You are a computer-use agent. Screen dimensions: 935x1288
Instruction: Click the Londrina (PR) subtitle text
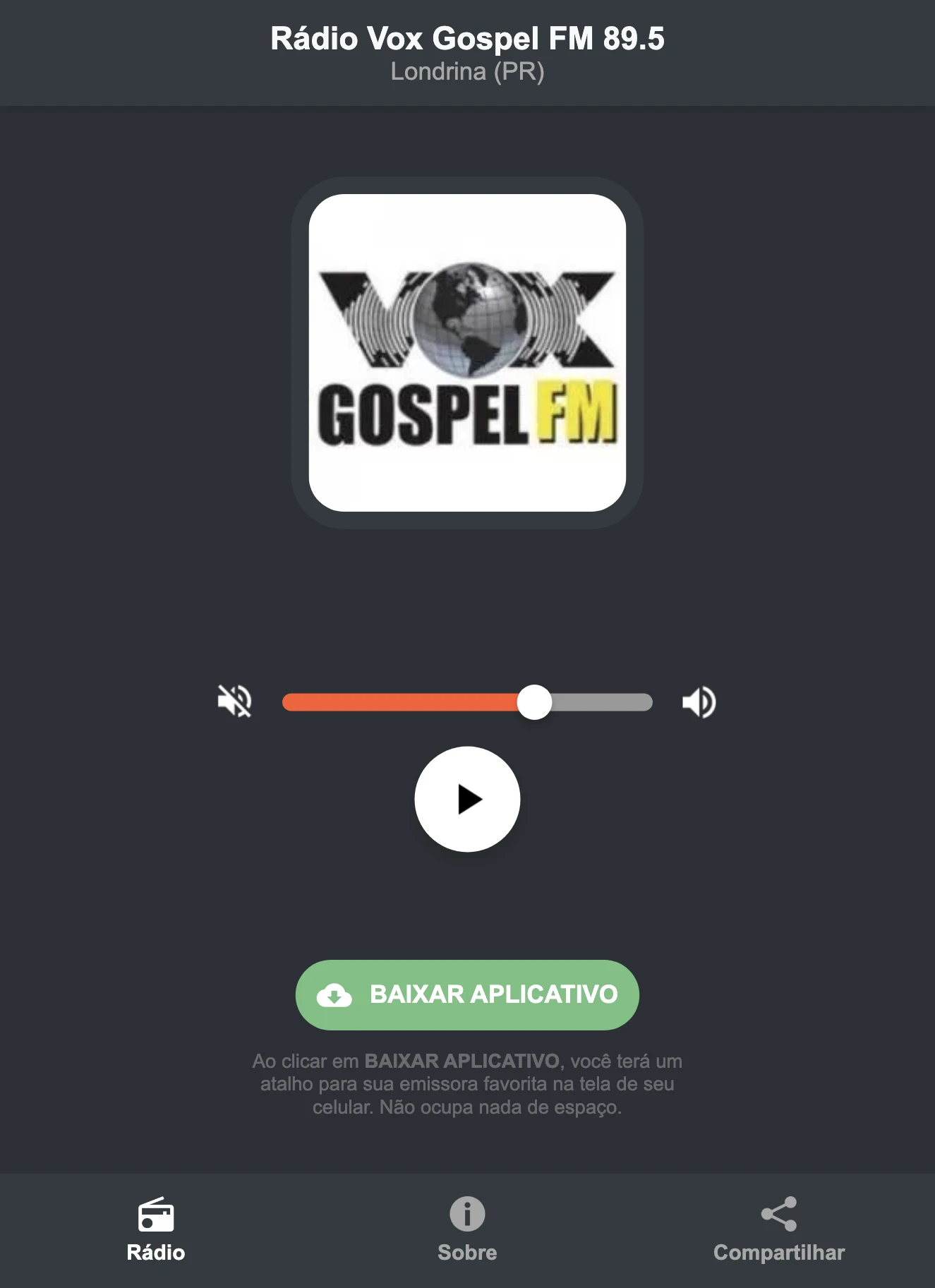467,71
